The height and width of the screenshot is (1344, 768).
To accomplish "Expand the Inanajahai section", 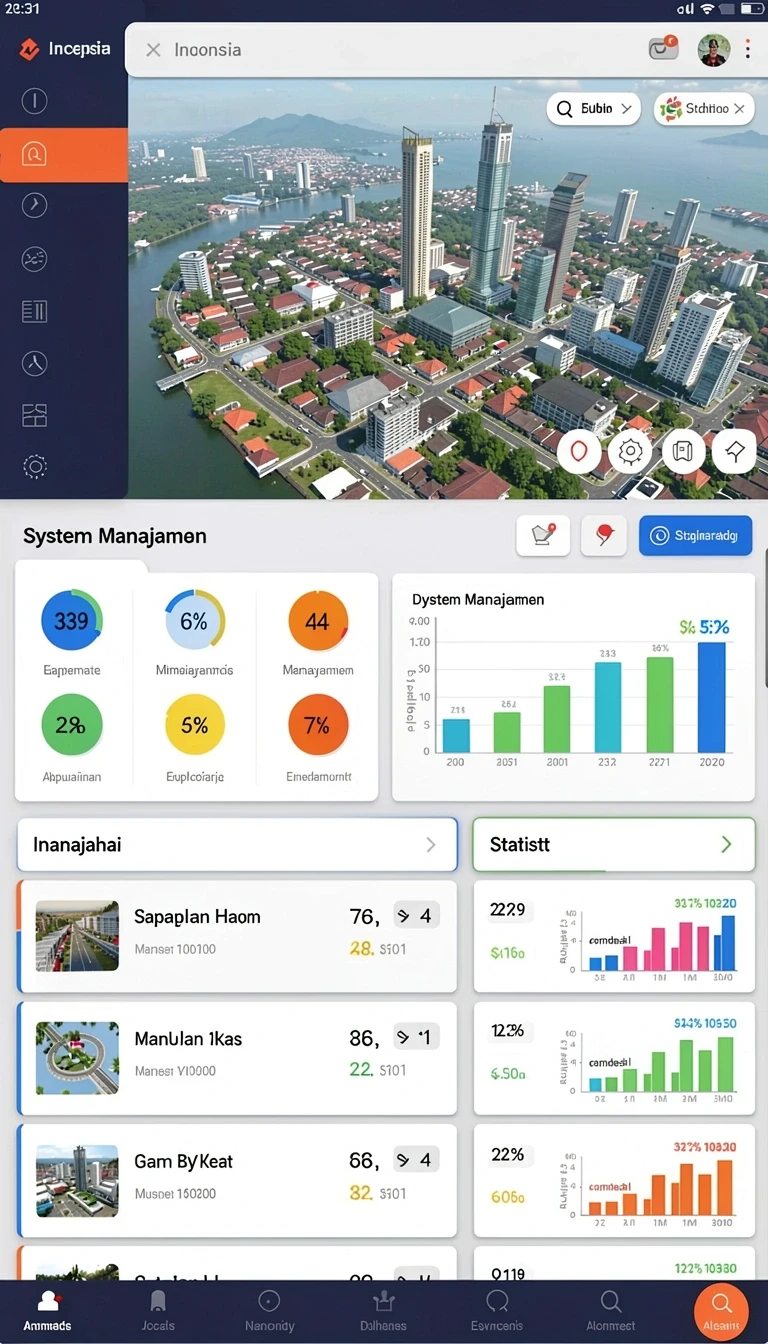I will [x=237, y=845].
